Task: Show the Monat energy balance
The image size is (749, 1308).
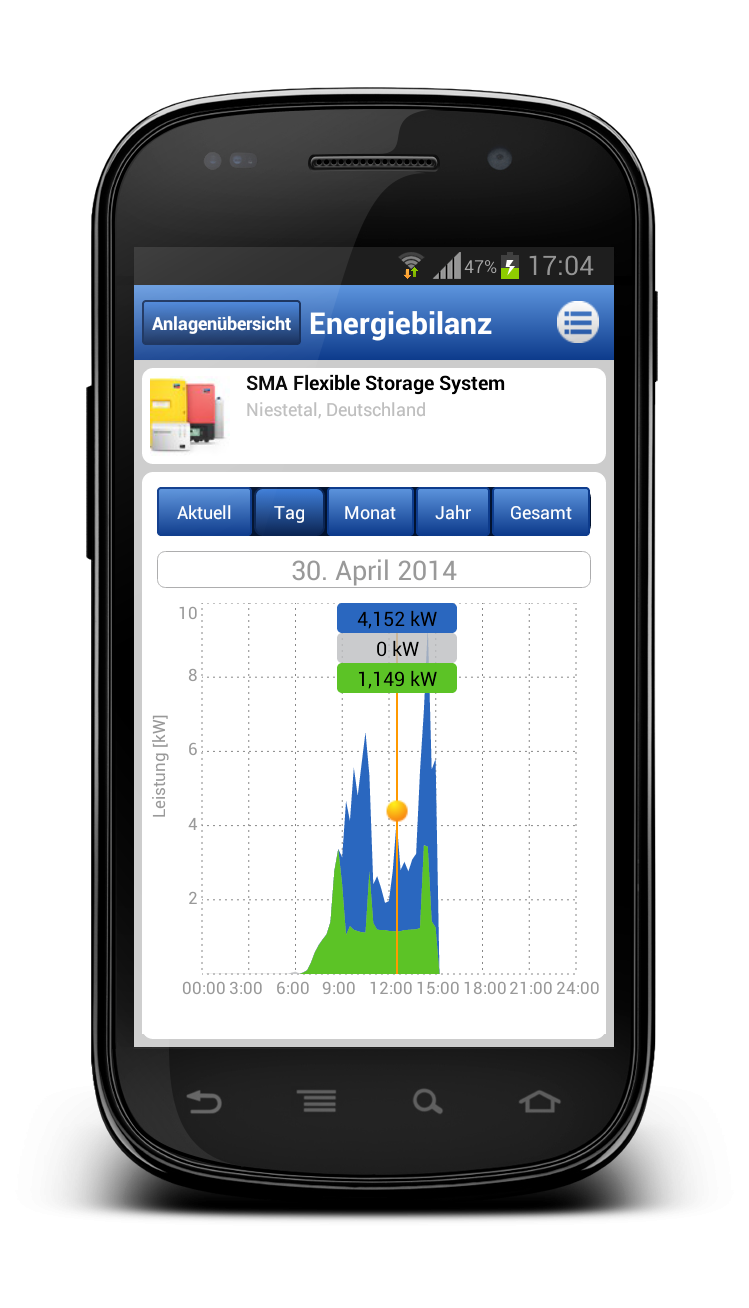Action: point(370,512)
